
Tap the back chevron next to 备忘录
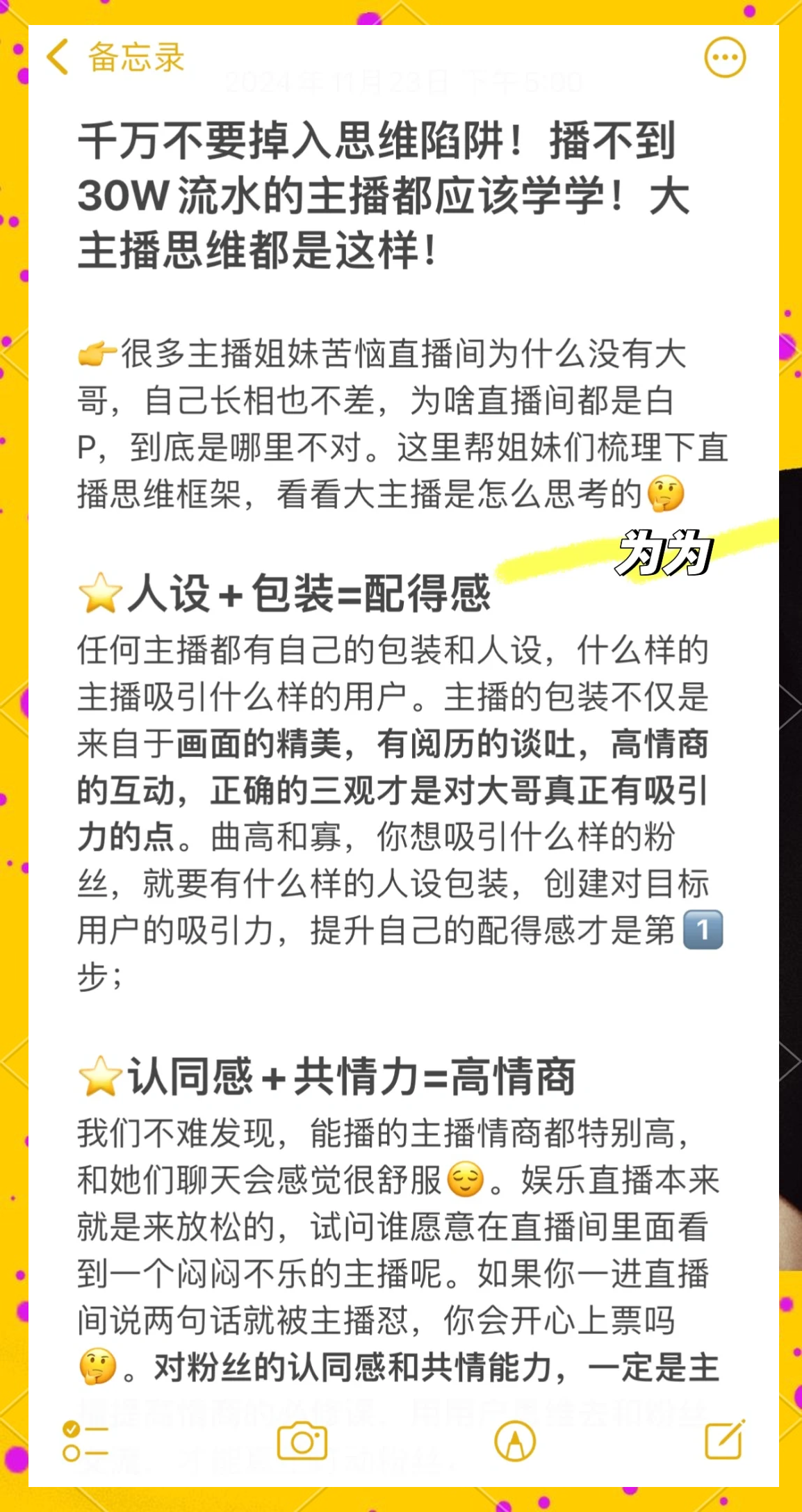click(57, 58)
